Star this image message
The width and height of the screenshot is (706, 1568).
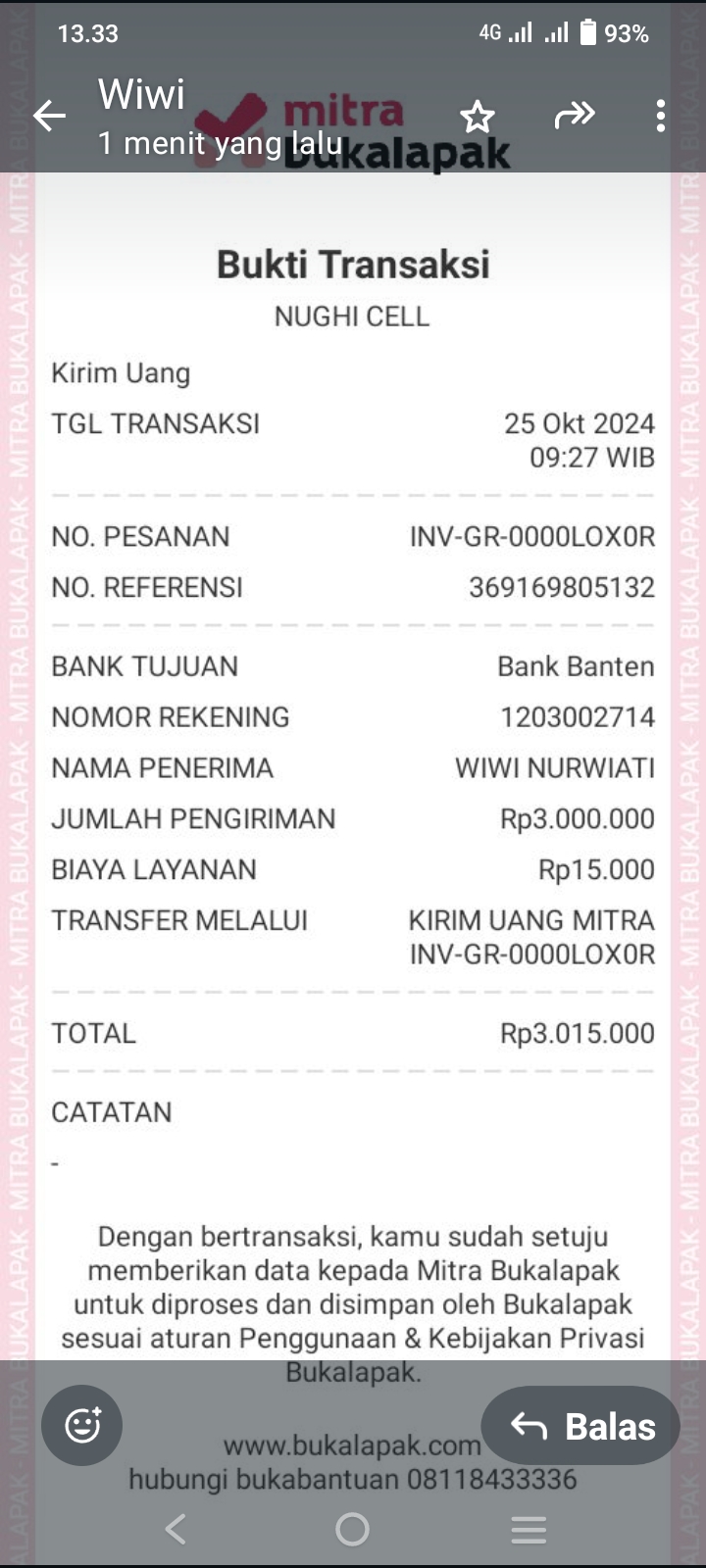pyautogui.click(x=478, y=117)
